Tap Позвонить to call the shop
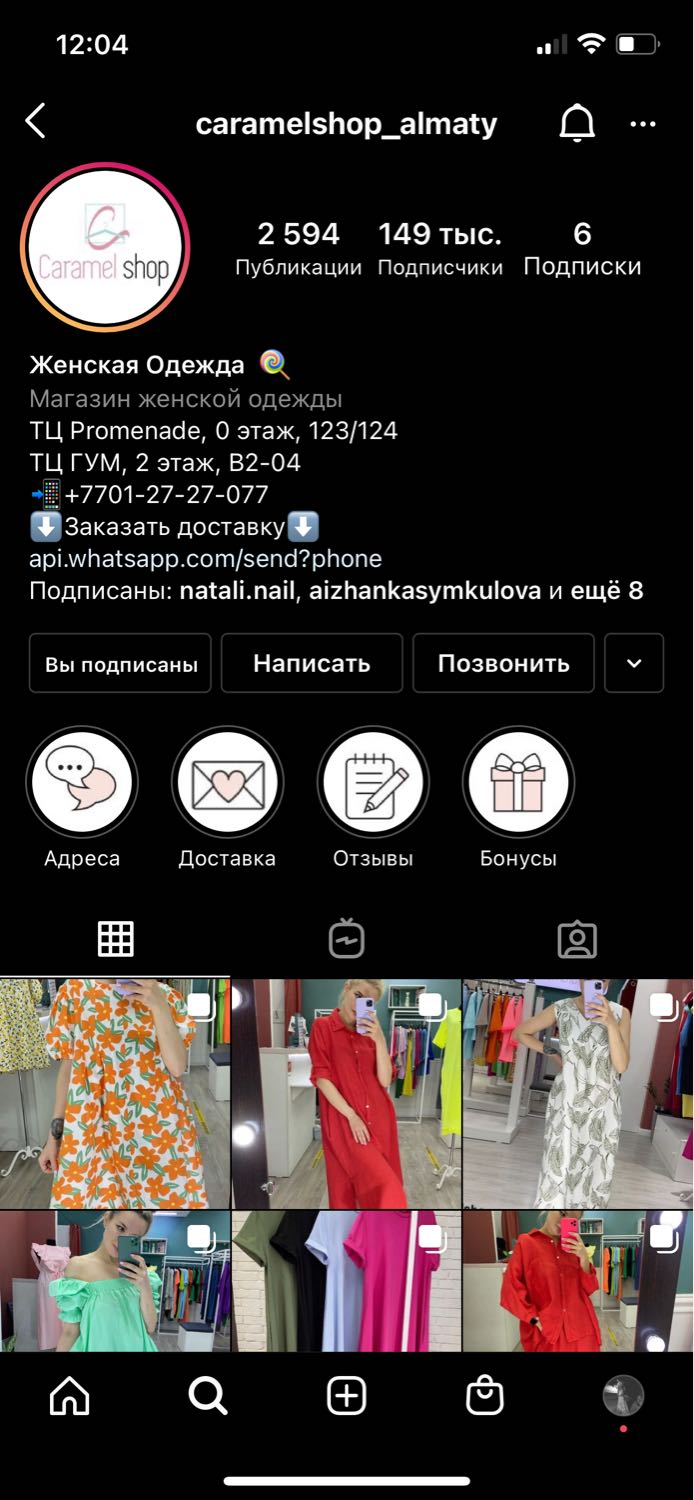Screen dimensions: 694x1500 (503, 663)
